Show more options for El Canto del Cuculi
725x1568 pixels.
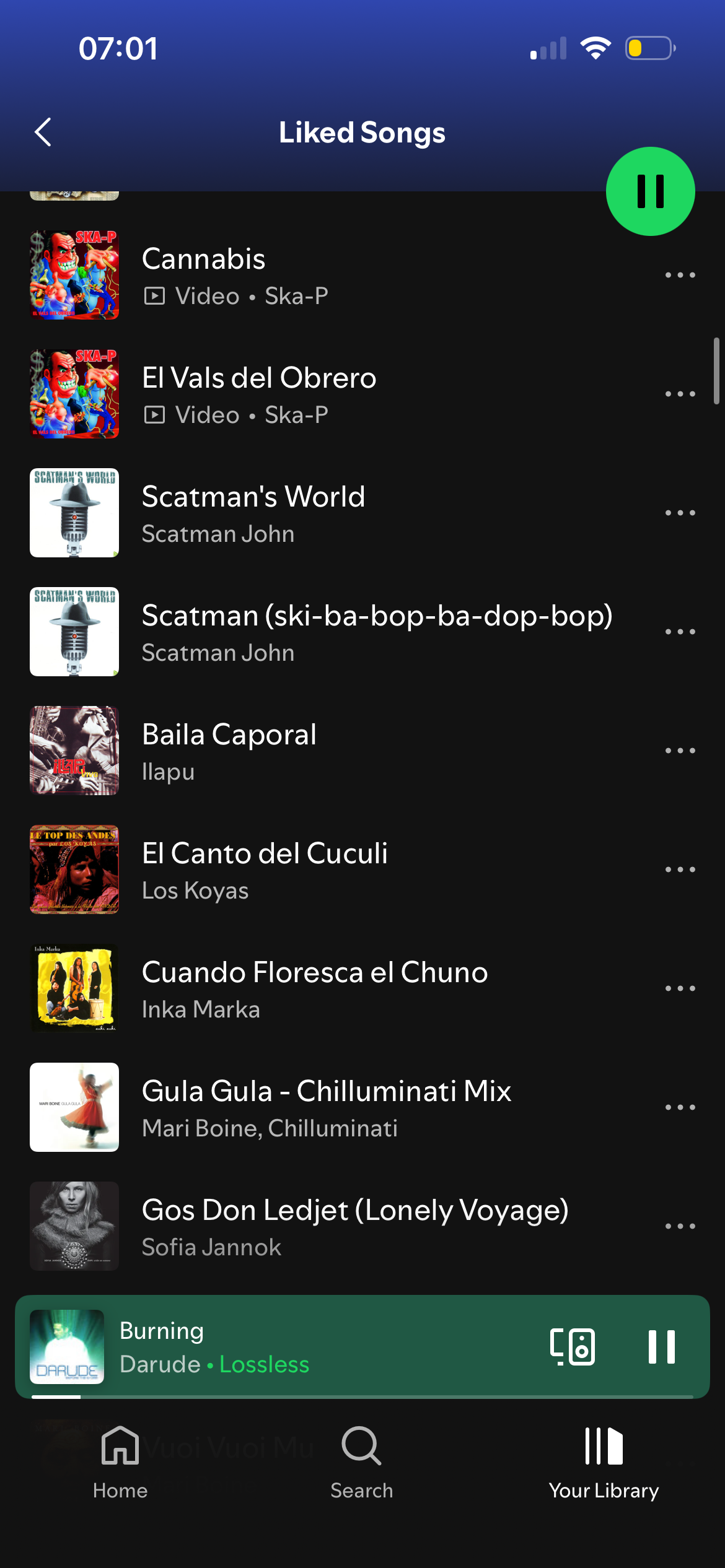tap(680, 869)
